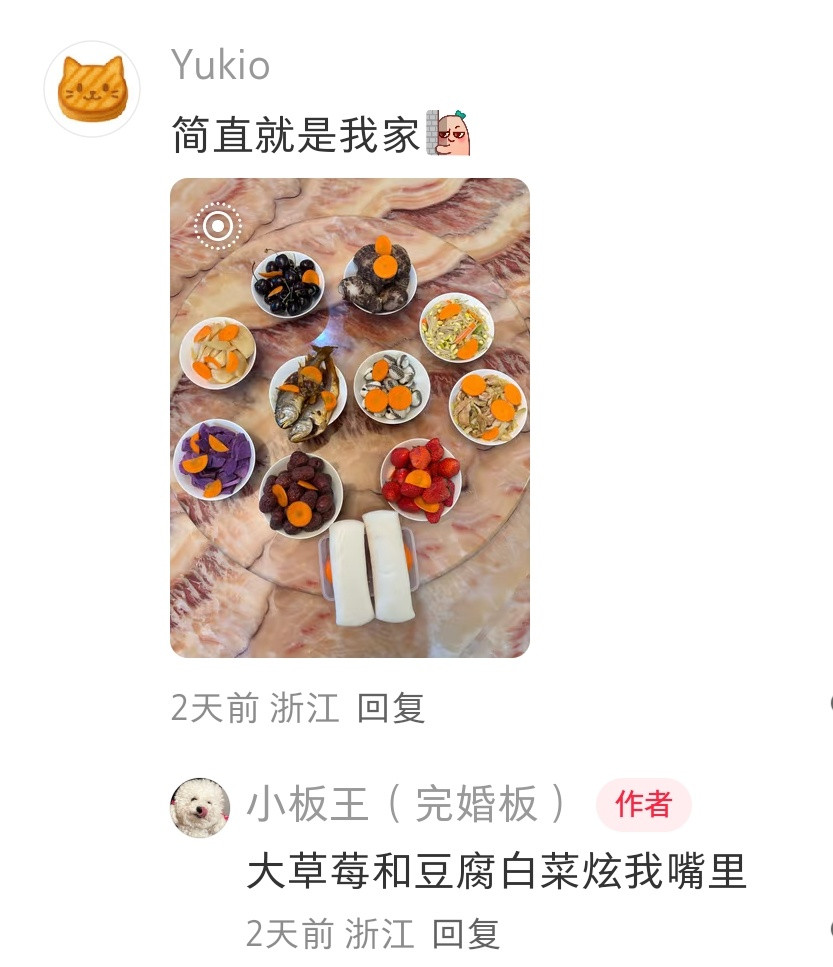Click the username Yukio
This screenshot has height=967, width=833.
click(220, 66)
